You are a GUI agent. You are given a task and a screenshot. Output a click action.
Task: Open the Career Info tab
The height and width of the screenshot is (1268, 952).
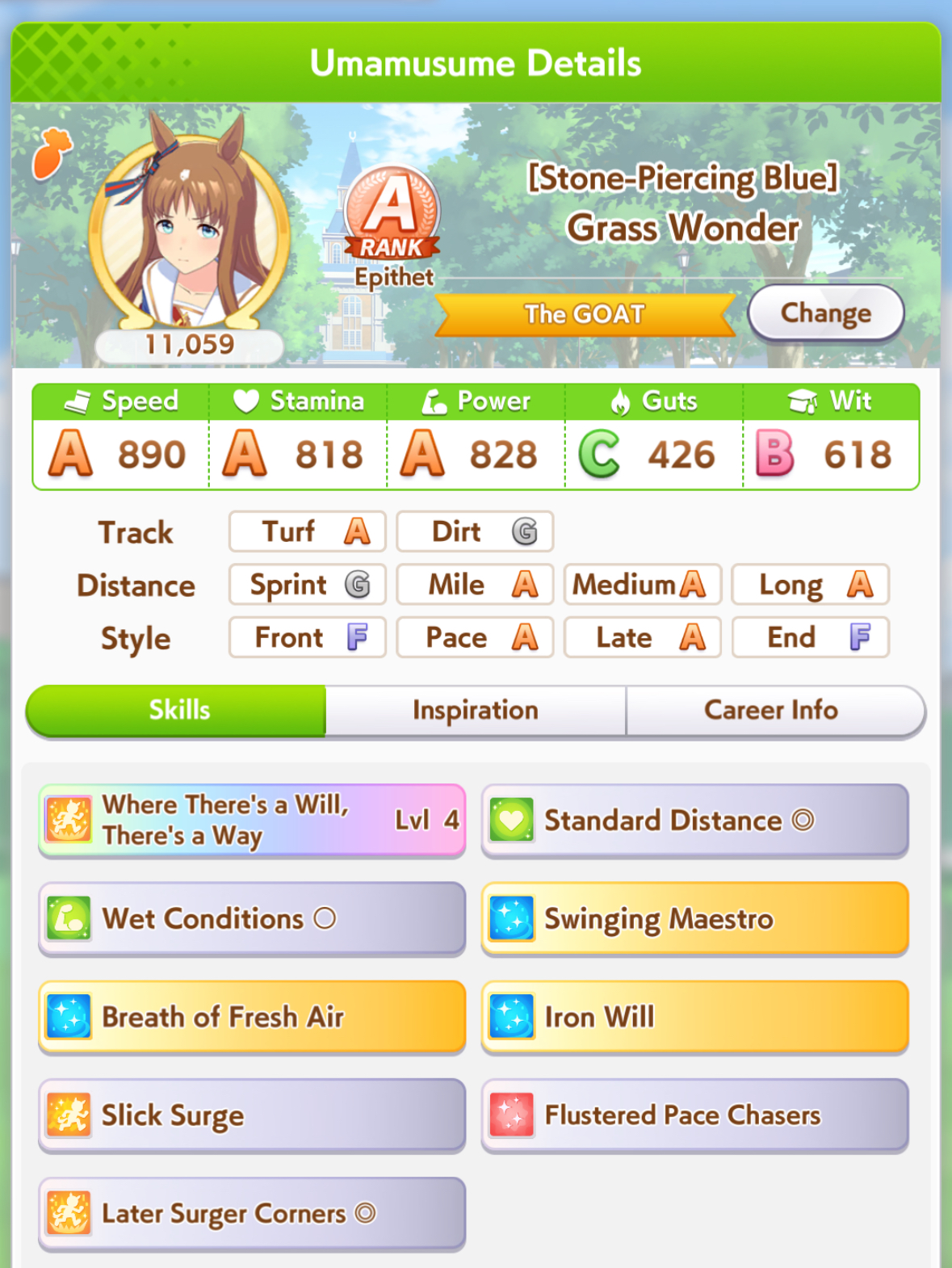pos(772,711)
